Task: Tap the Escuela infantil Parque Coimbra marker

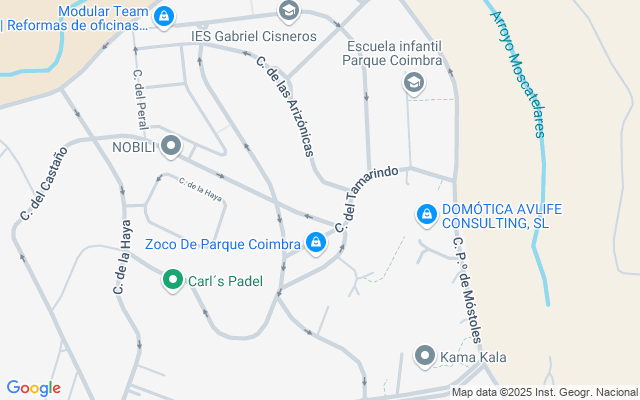Action: pyautogui.click(x=414, y=84)
